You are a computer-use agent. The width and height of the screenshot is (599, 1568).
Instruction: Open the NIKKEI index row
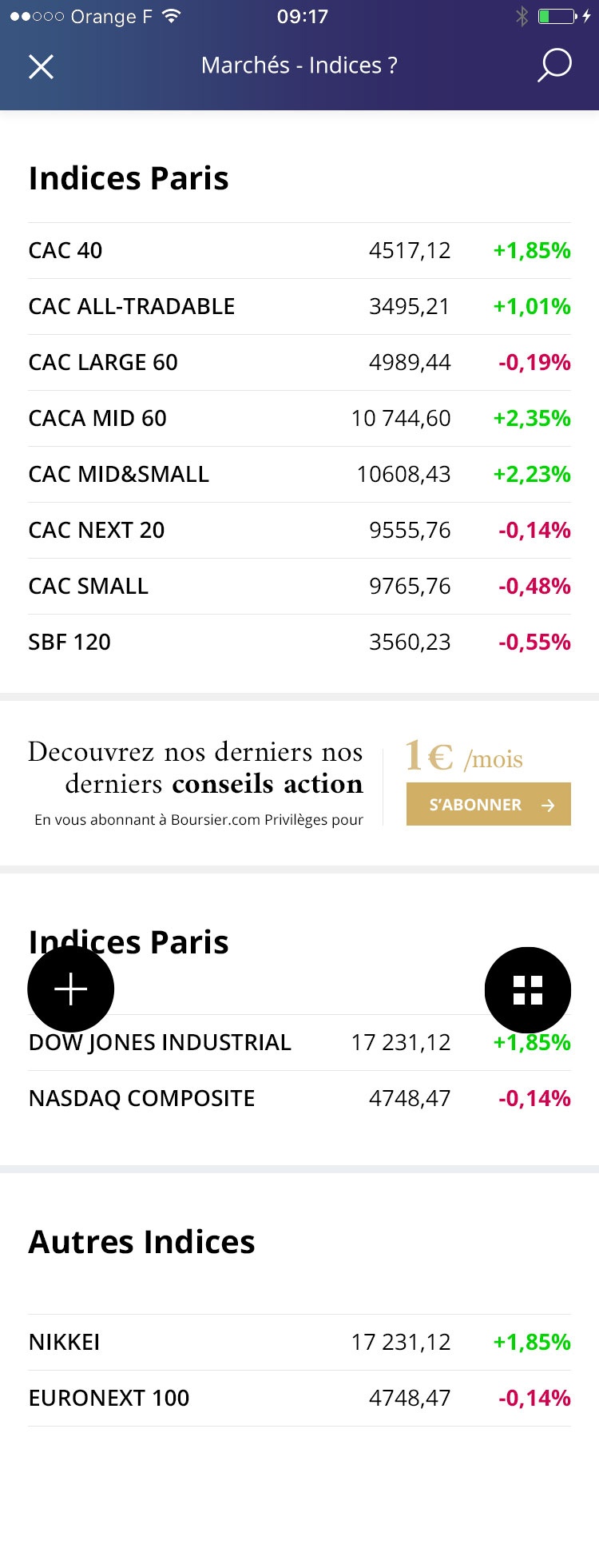pos(299,1343)
